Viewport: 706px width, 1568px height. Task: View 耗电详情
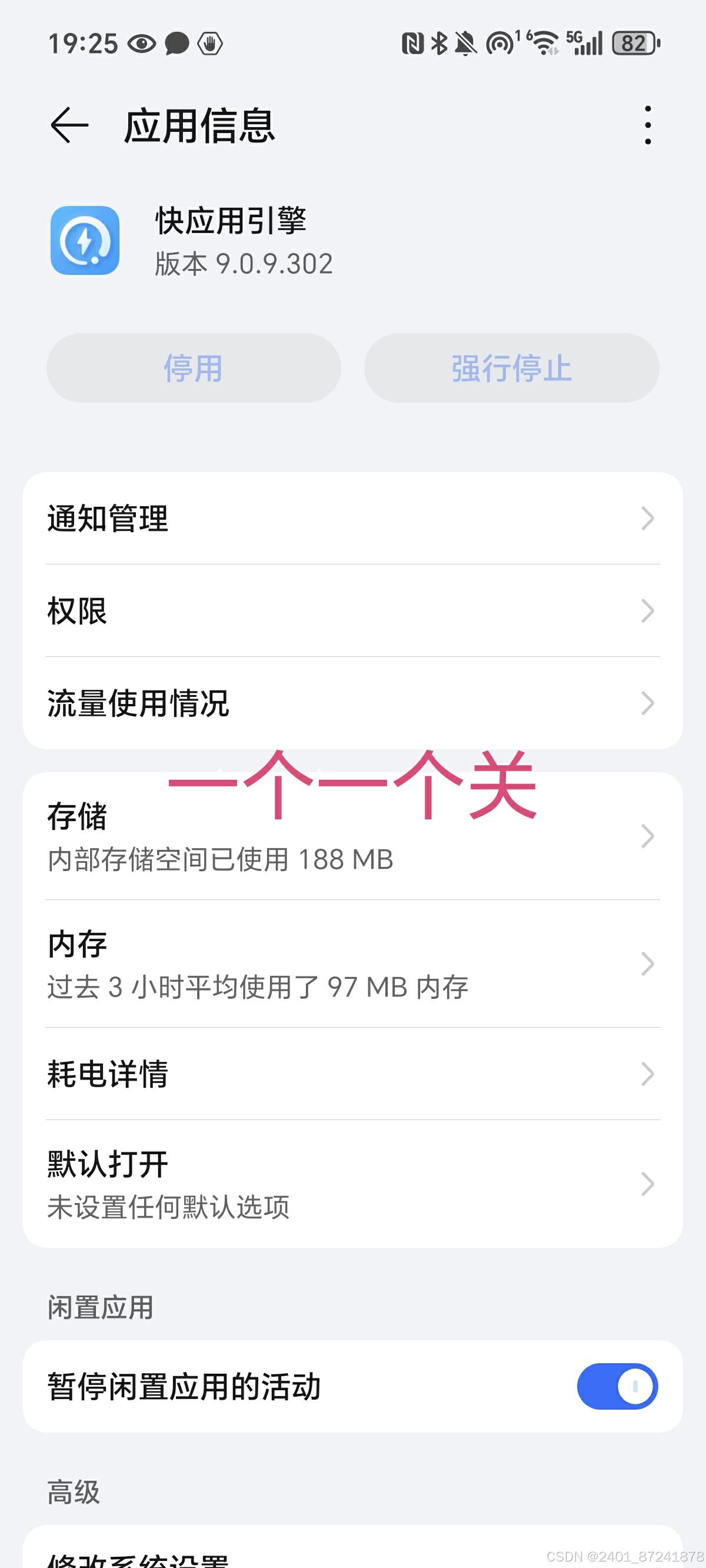coord(353,1074)
